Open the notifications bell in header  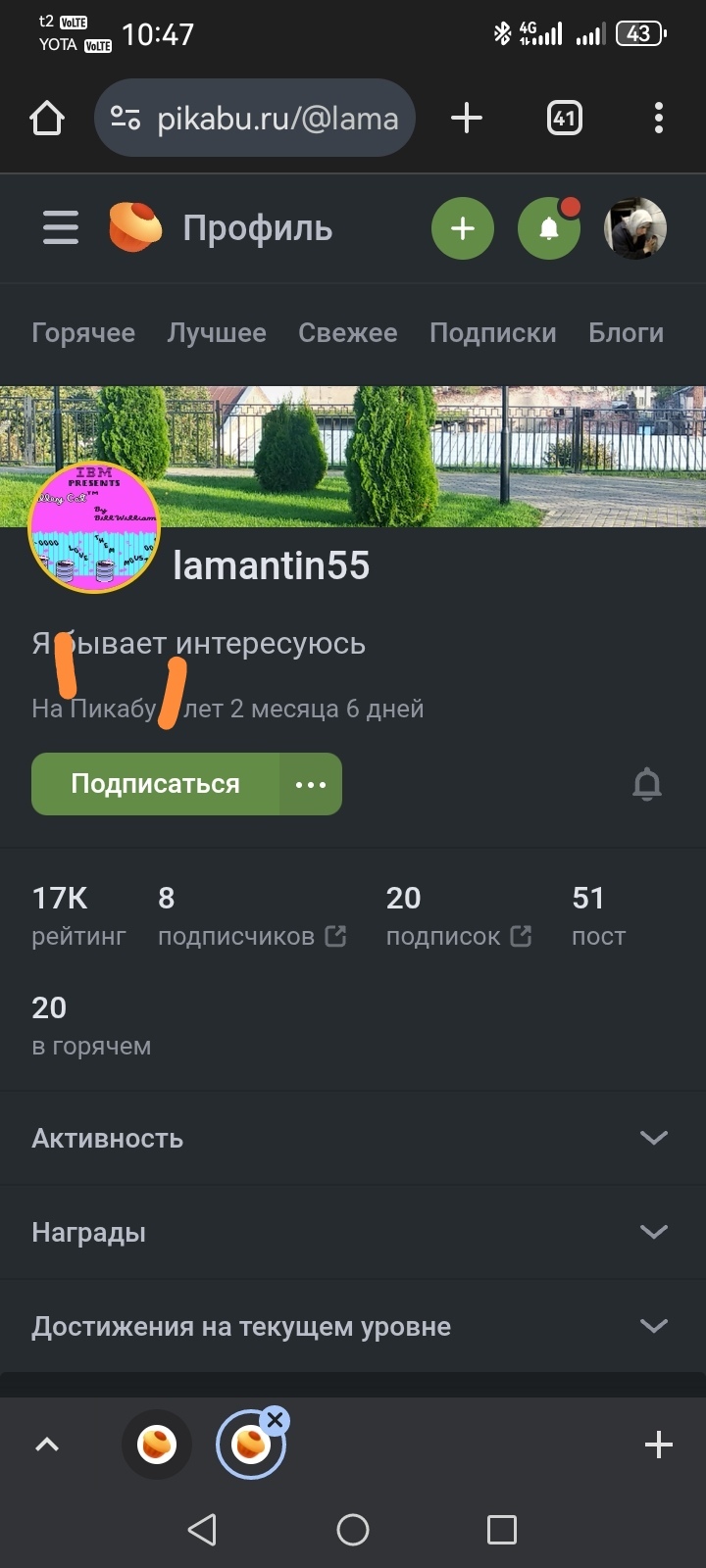pyautogui.click(x=549, y=228)
